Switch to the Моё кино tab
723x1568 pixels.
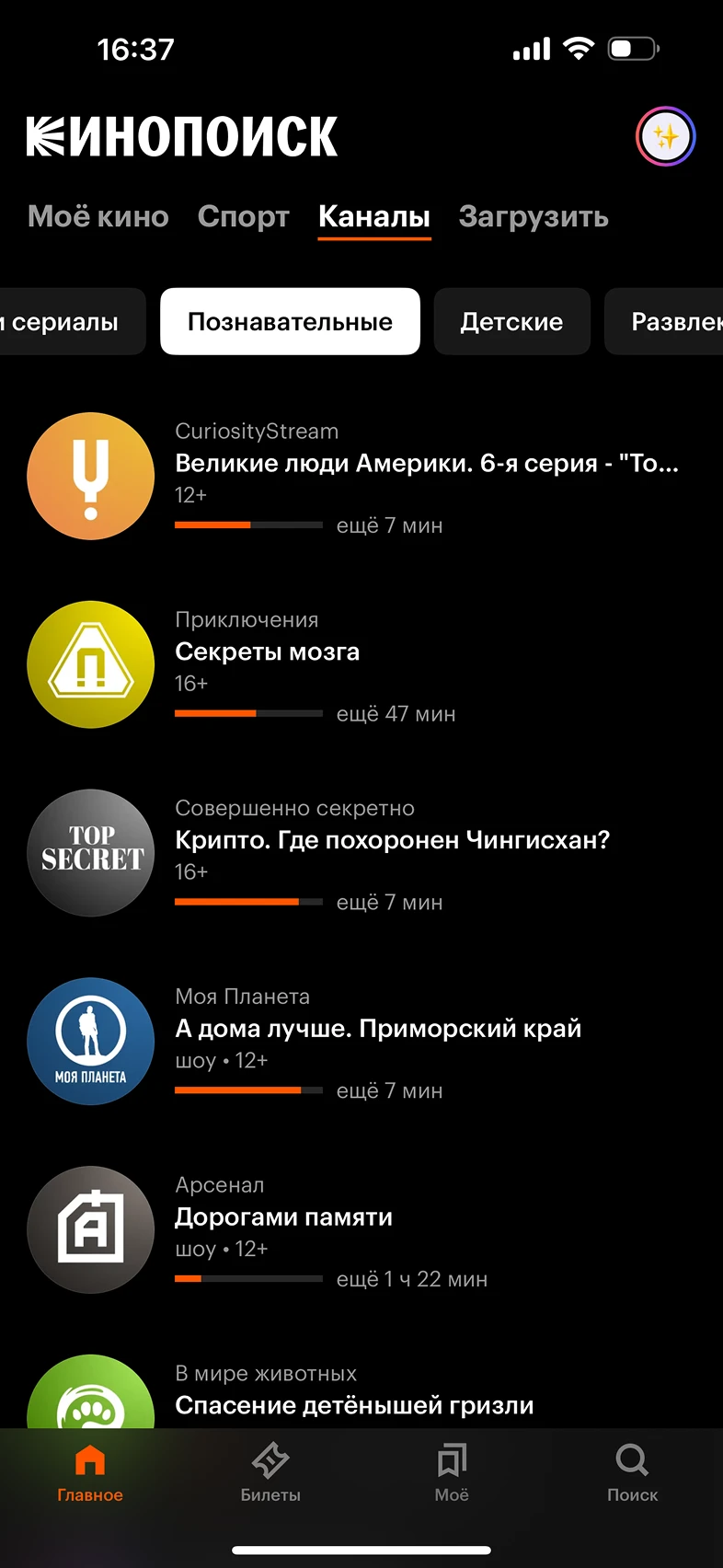tap(98, 217)
